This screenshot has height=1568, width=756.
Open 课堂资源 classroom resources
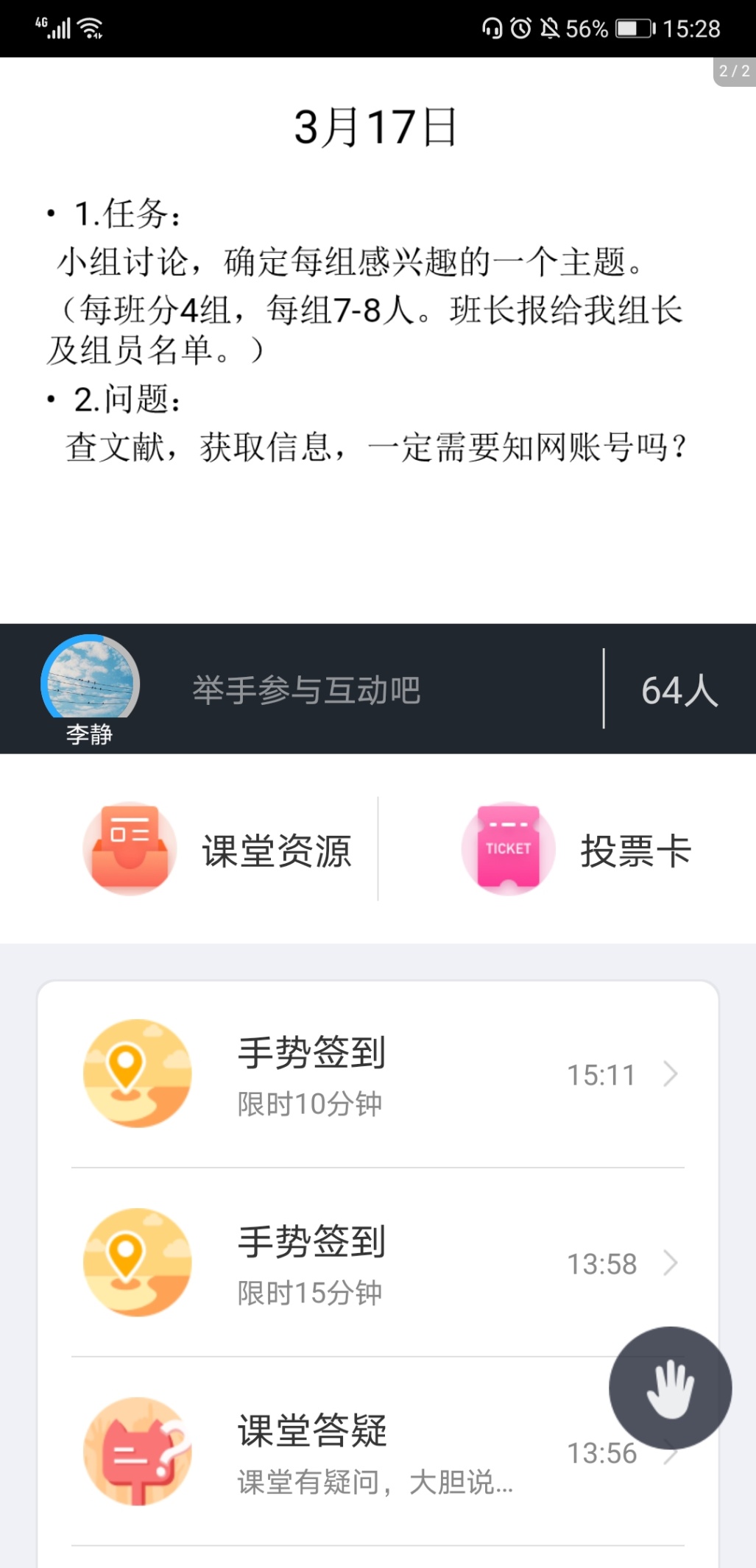[219, 850]
